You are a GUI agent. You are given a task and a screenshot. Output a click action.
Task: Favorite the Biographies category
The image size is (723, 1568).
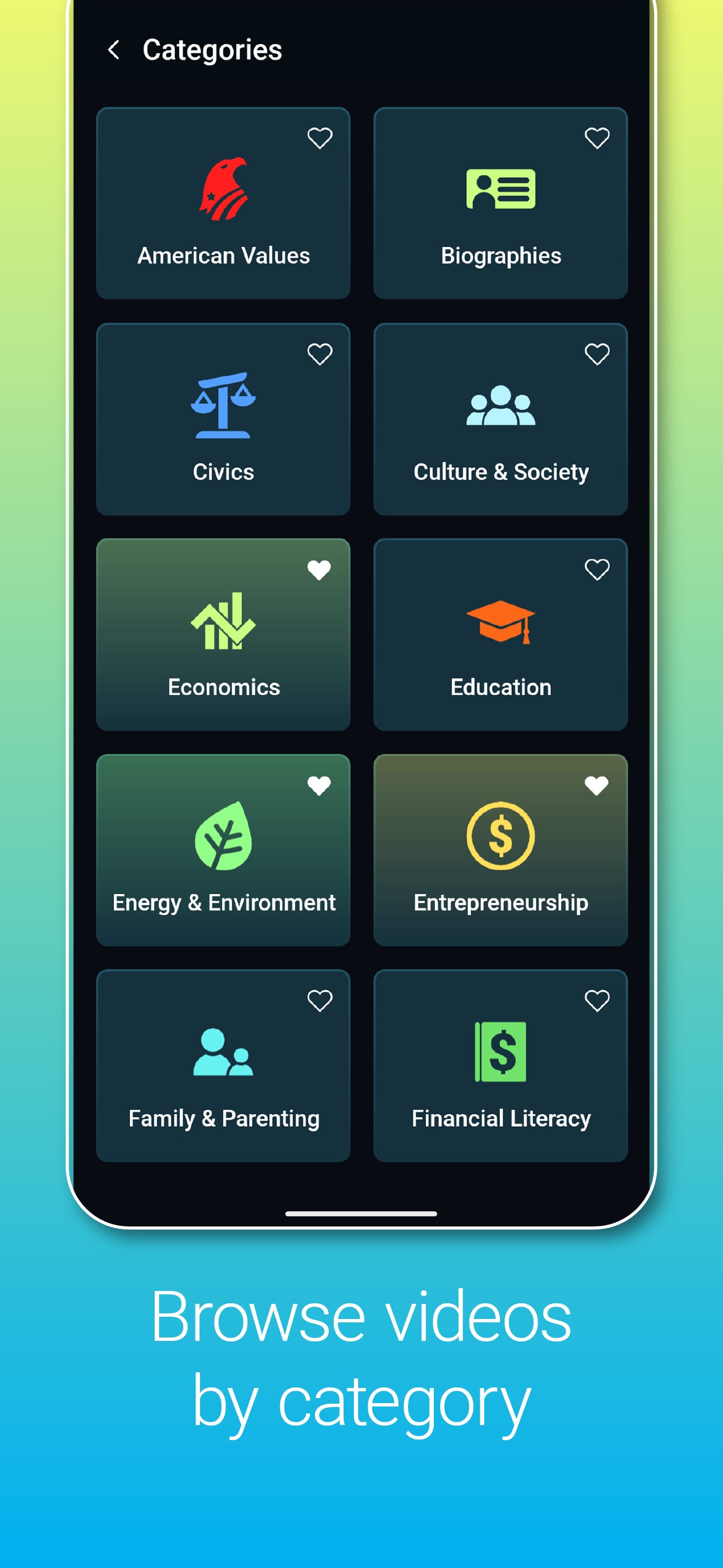(597, 137)
